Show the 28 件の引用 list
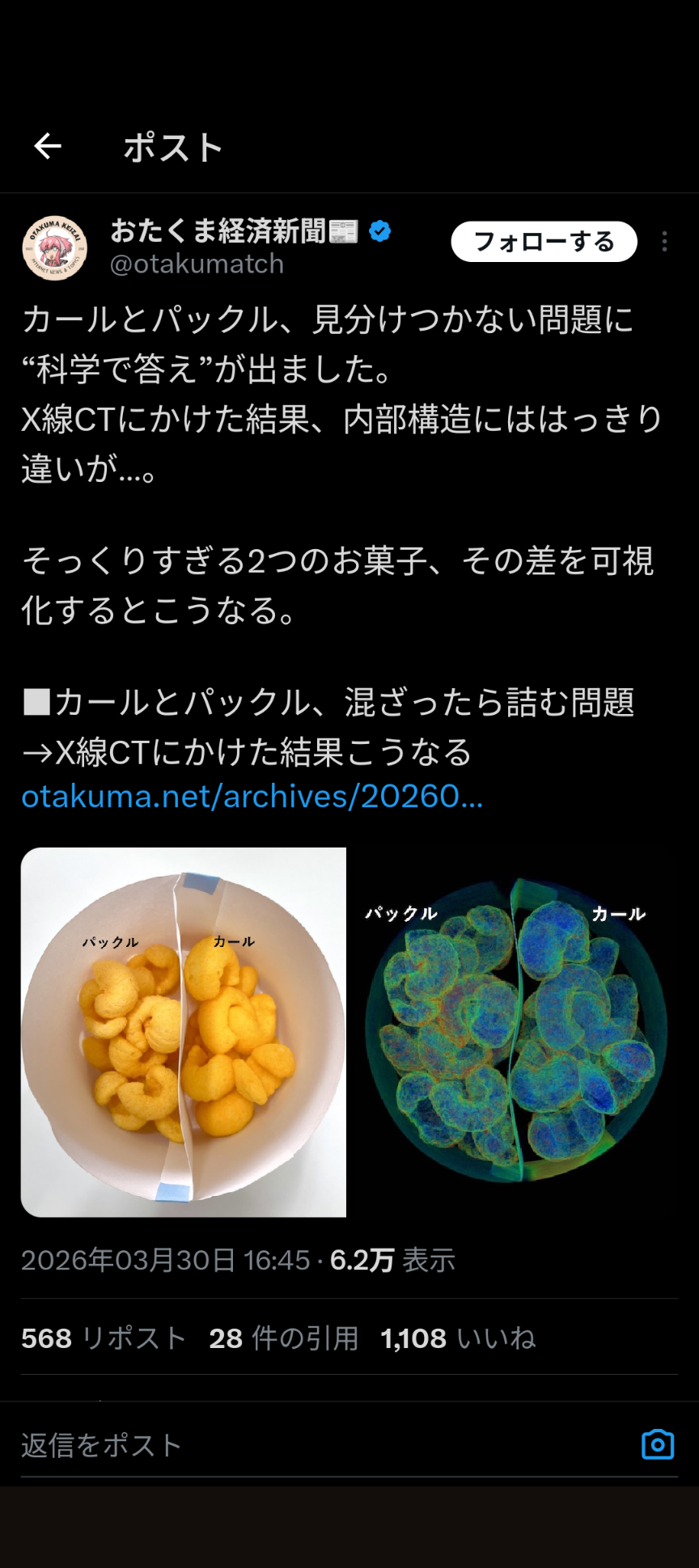Viewport: 699px width, 1568px height. click(x=283, y=1338)
